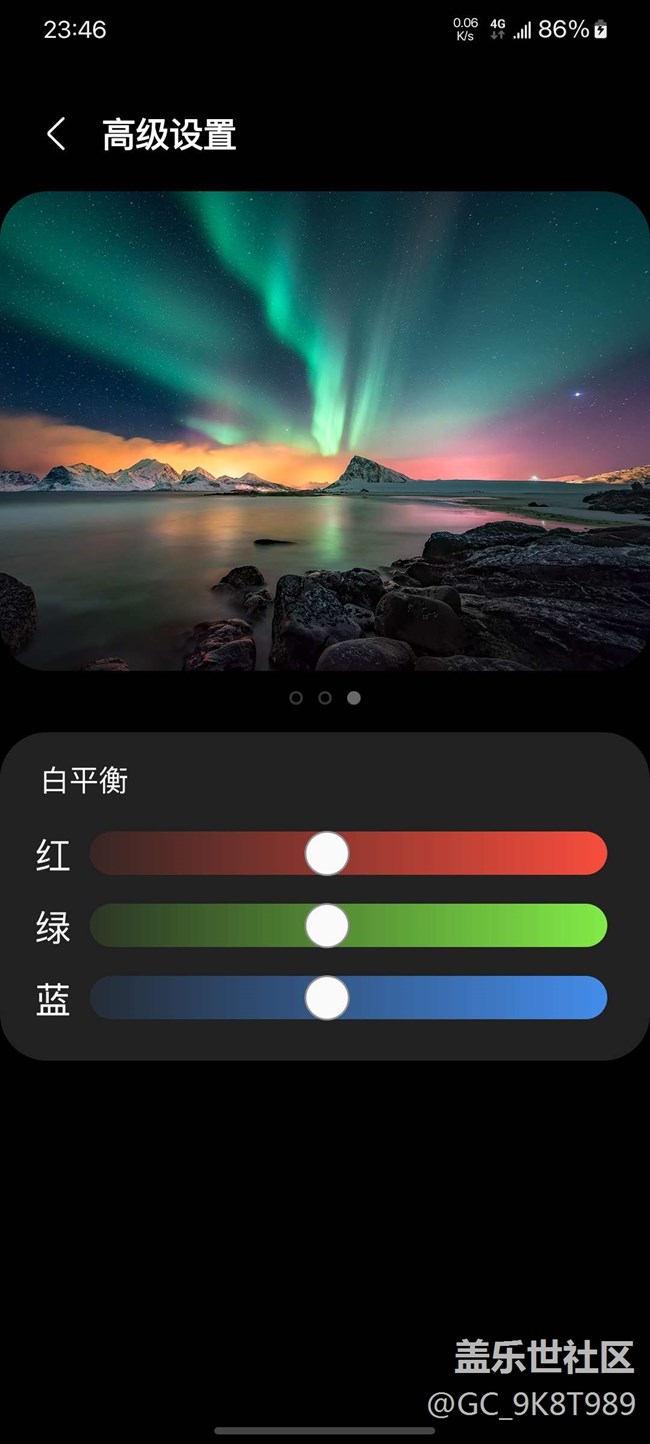Viewport: 650px width, 1444px height.
Task: Tap the 绿 white balance slider
Action: click(327, 926)
